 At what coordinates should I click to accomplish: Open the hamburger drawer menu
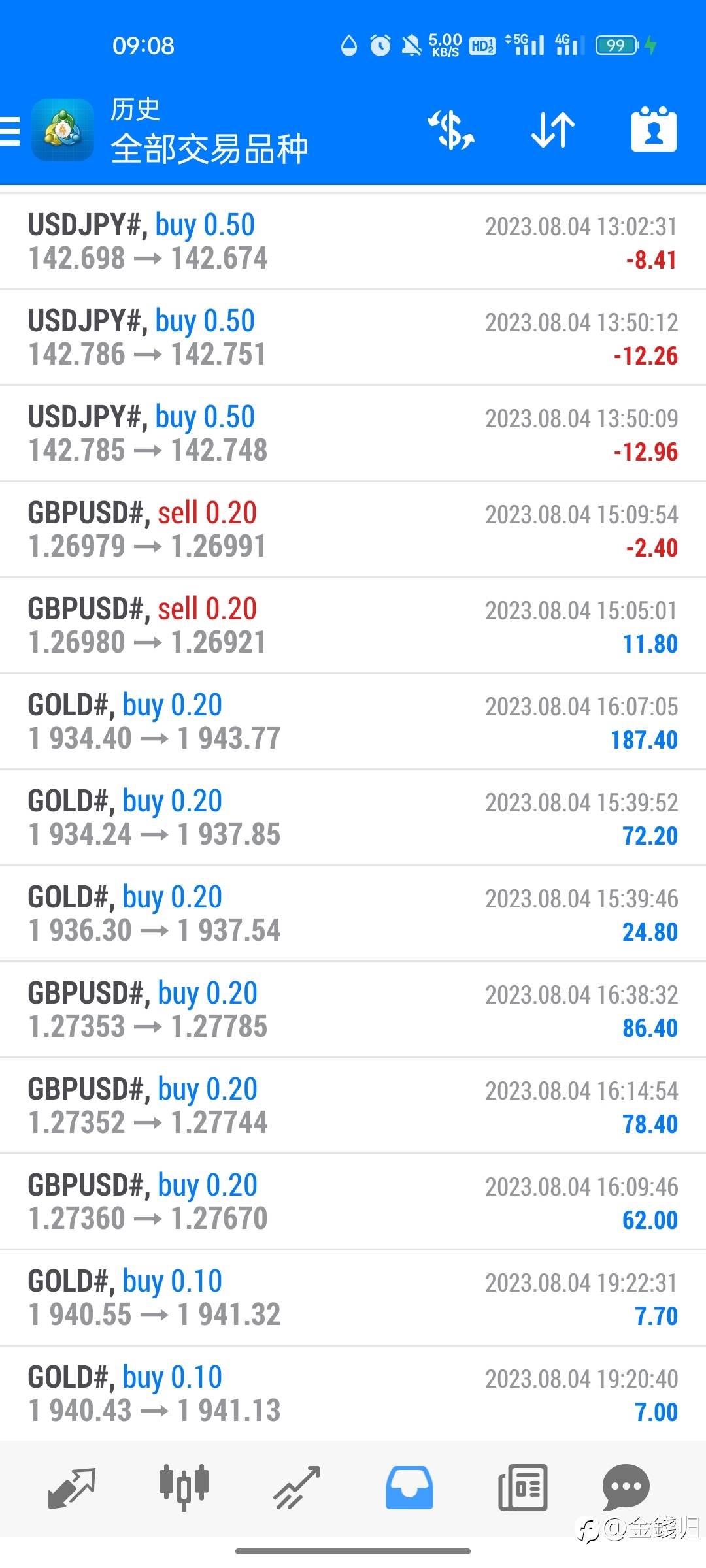pyautogui.click(x=10, y=131)
